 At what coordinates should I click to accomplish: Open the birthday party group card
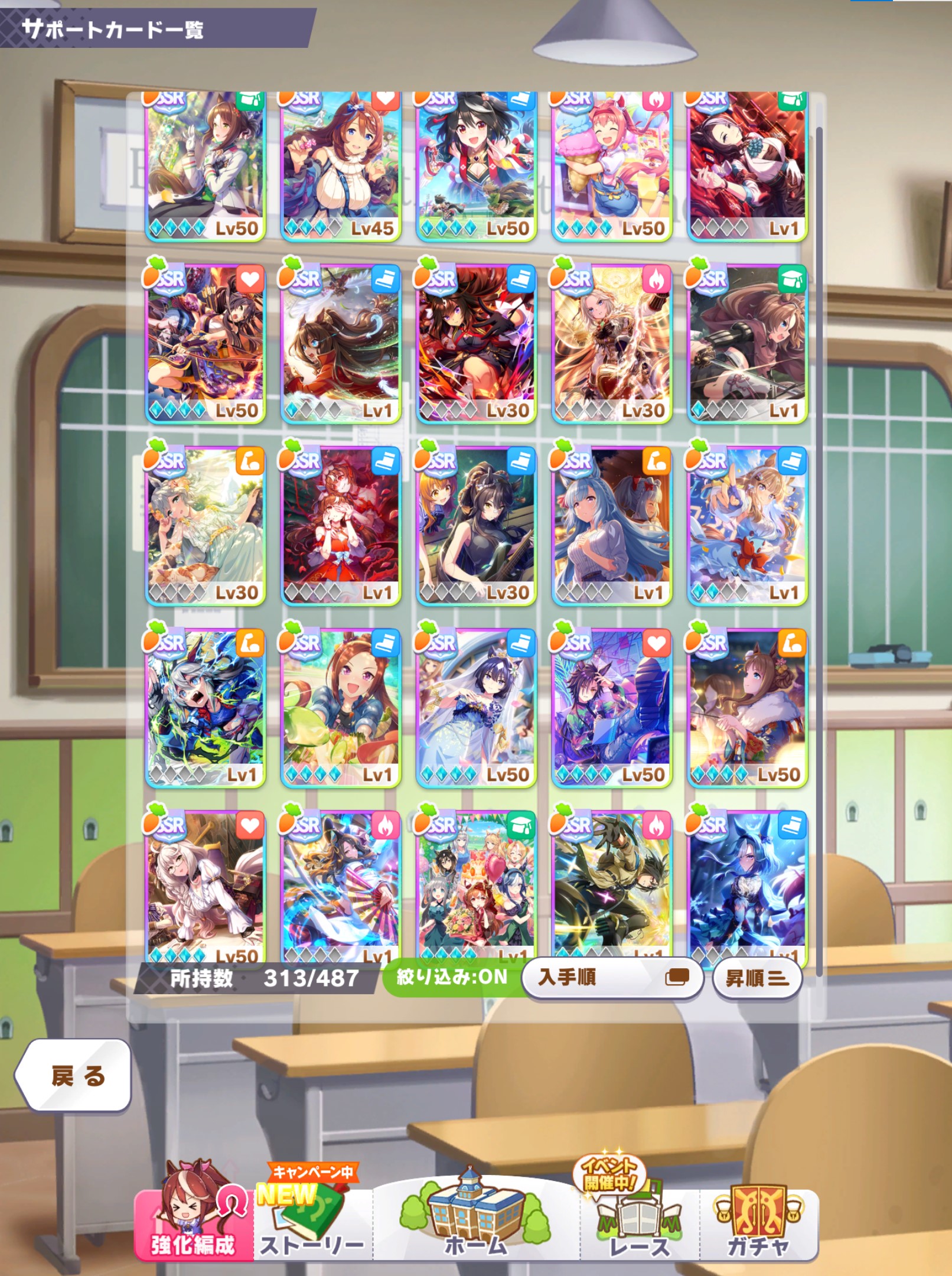click(x=476, y=883)
